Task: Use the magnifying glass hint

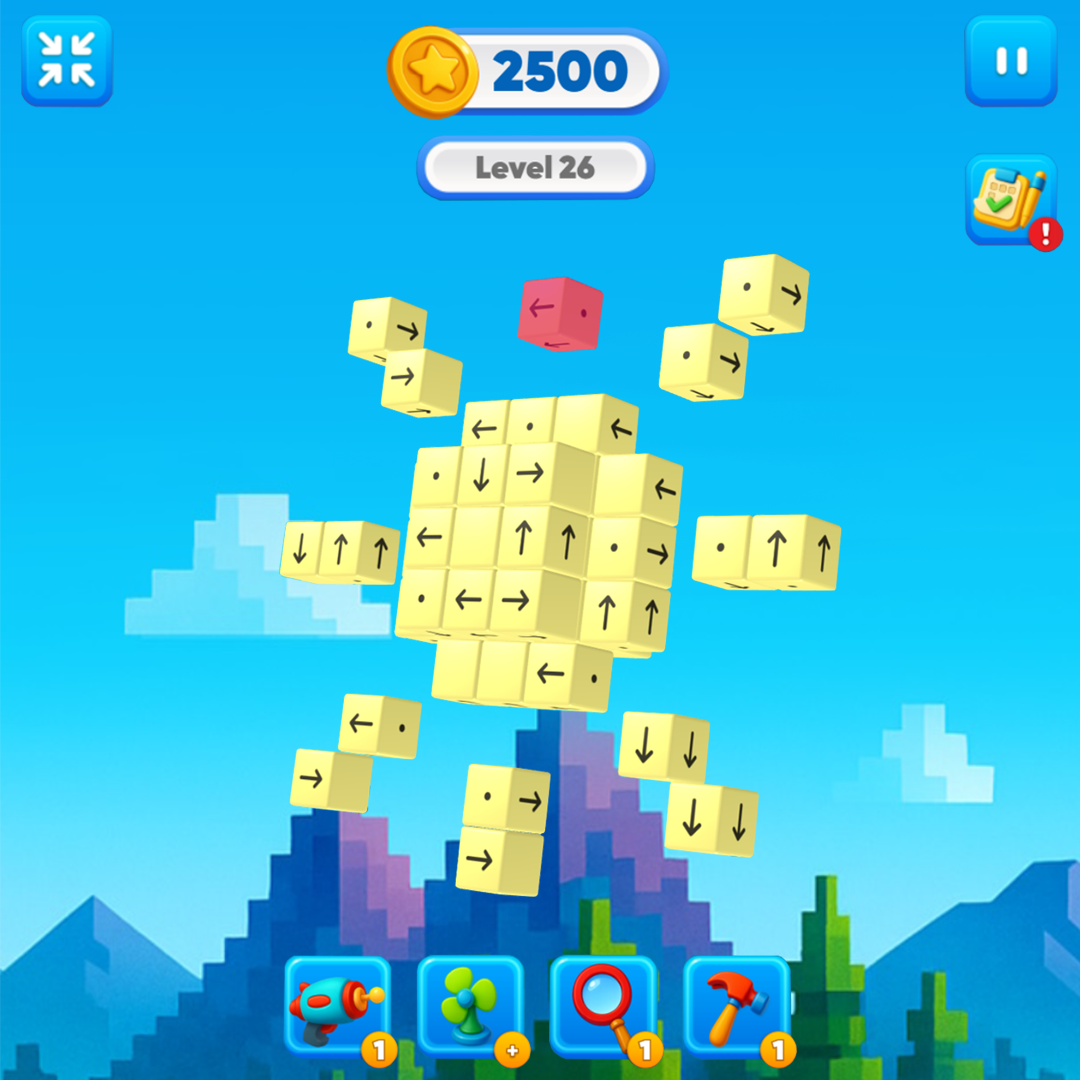Action: tap(603, 1005)
